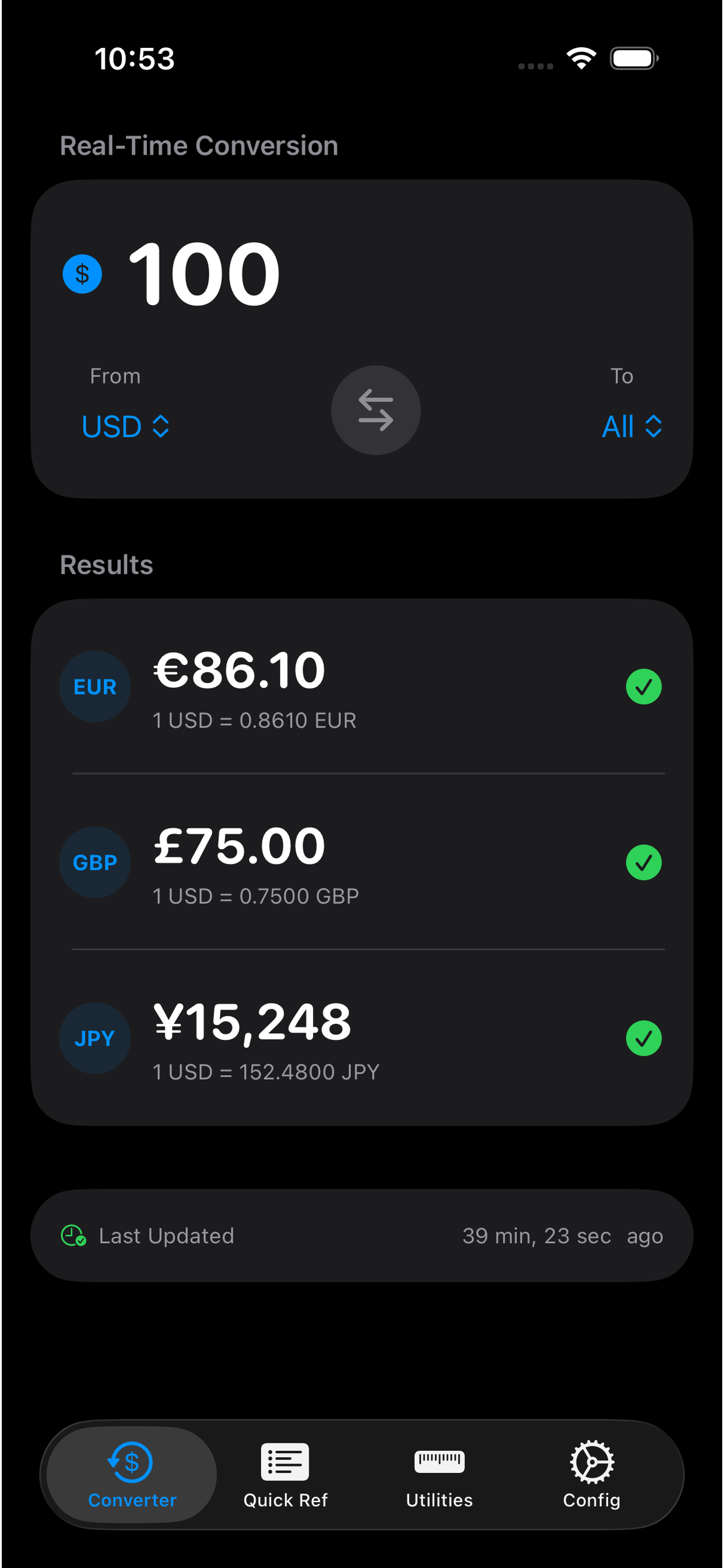Screen dimensions: 724x1568
Task: View the JPY conversion result
Action: click(x=361, y=1037)
